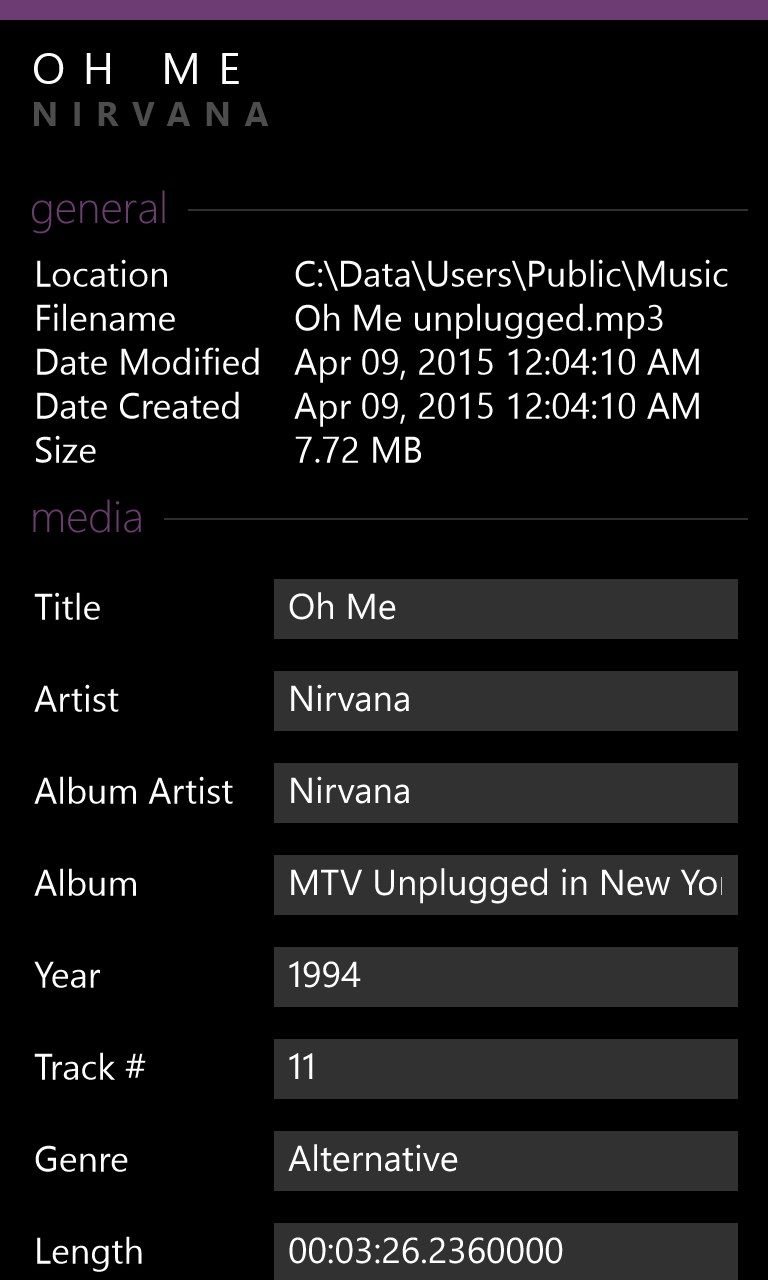This screenshot has height=1280, width=768.
Task: Click the Date Created timestamp
Action: [497, 406]
